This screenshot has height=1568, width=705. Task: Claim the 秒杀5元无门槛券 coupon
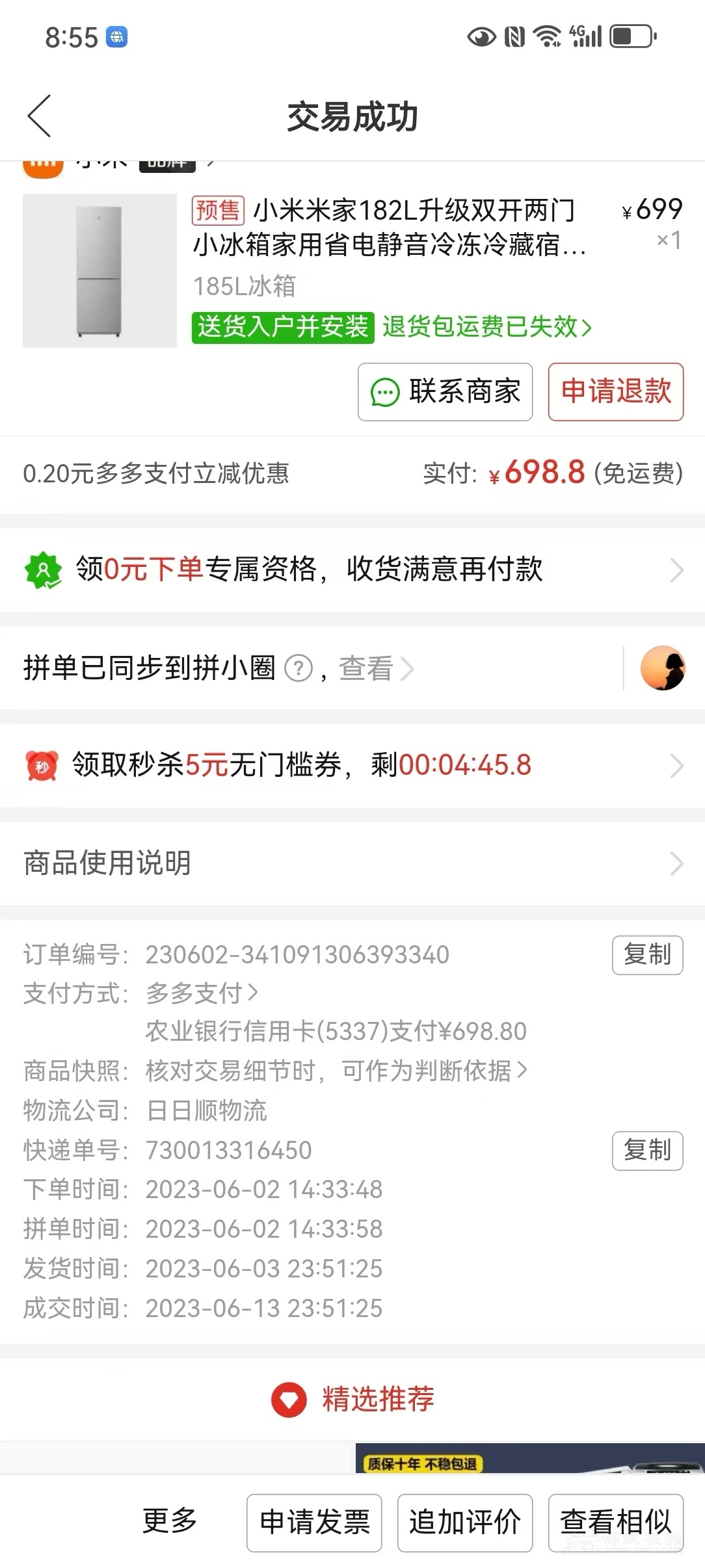tap(351, 765)
